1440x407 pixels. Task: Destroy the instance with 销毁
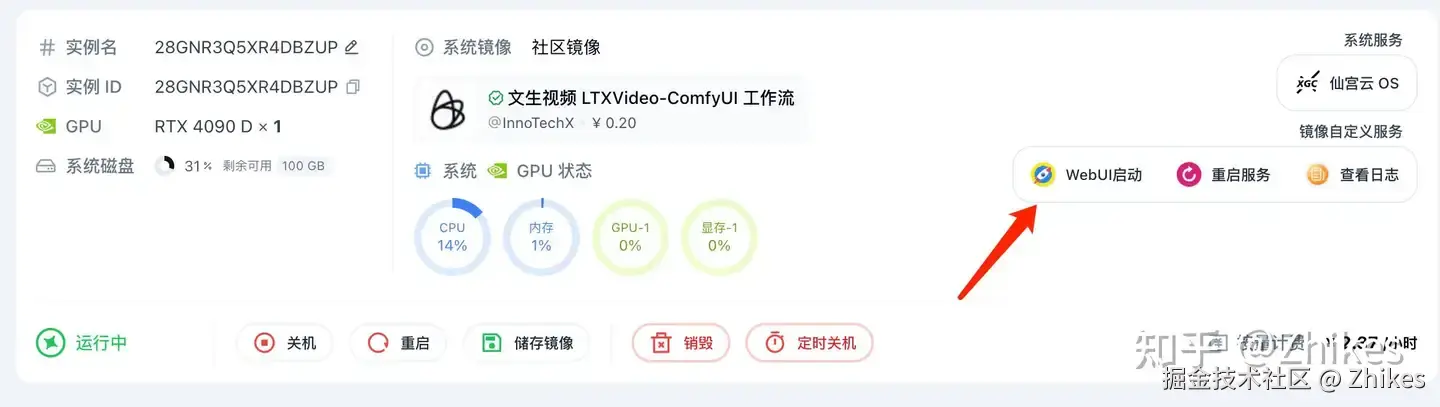[x=682, y=343]
